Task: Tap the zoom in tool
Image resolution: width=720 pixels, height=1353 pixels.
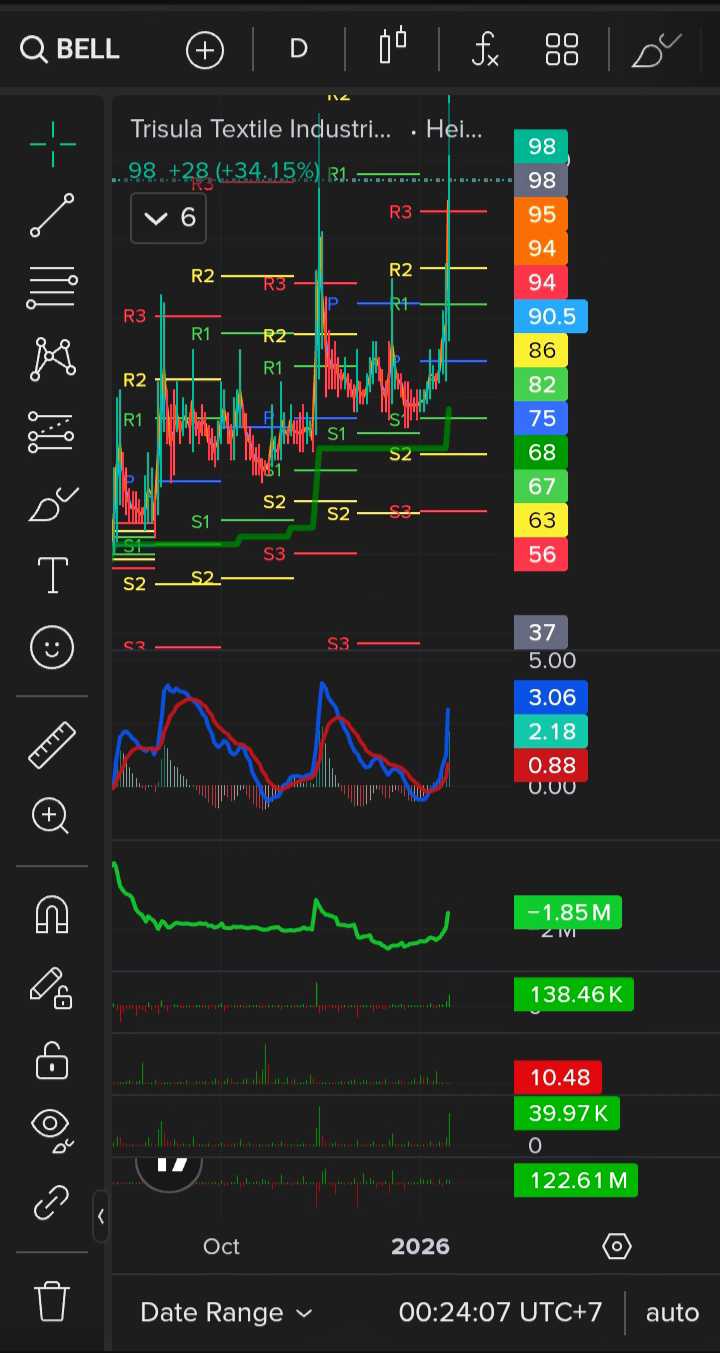Action: click(x=52, y=817)
